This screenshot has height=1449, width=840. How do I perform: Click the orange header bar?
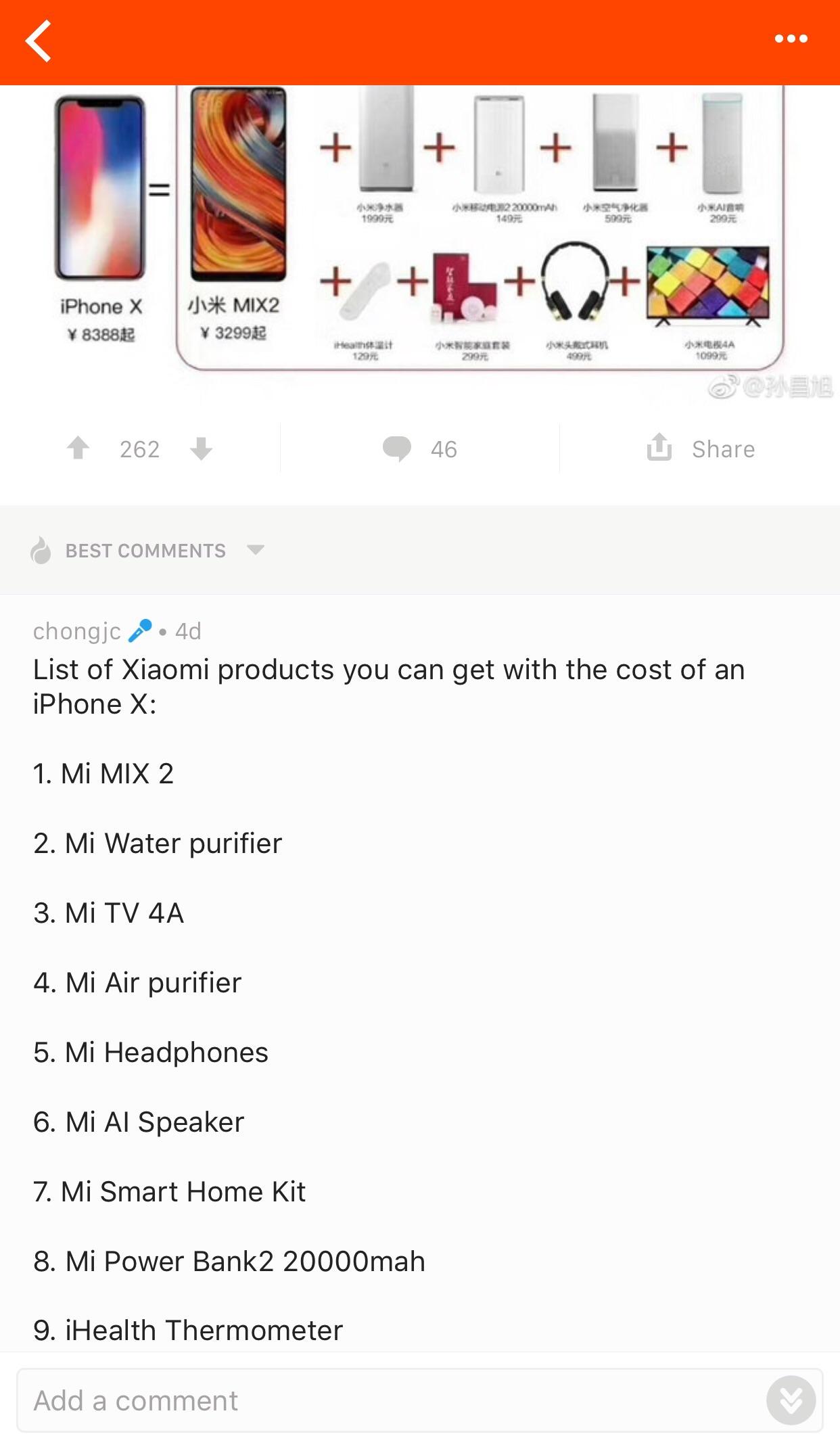[419, 41]
